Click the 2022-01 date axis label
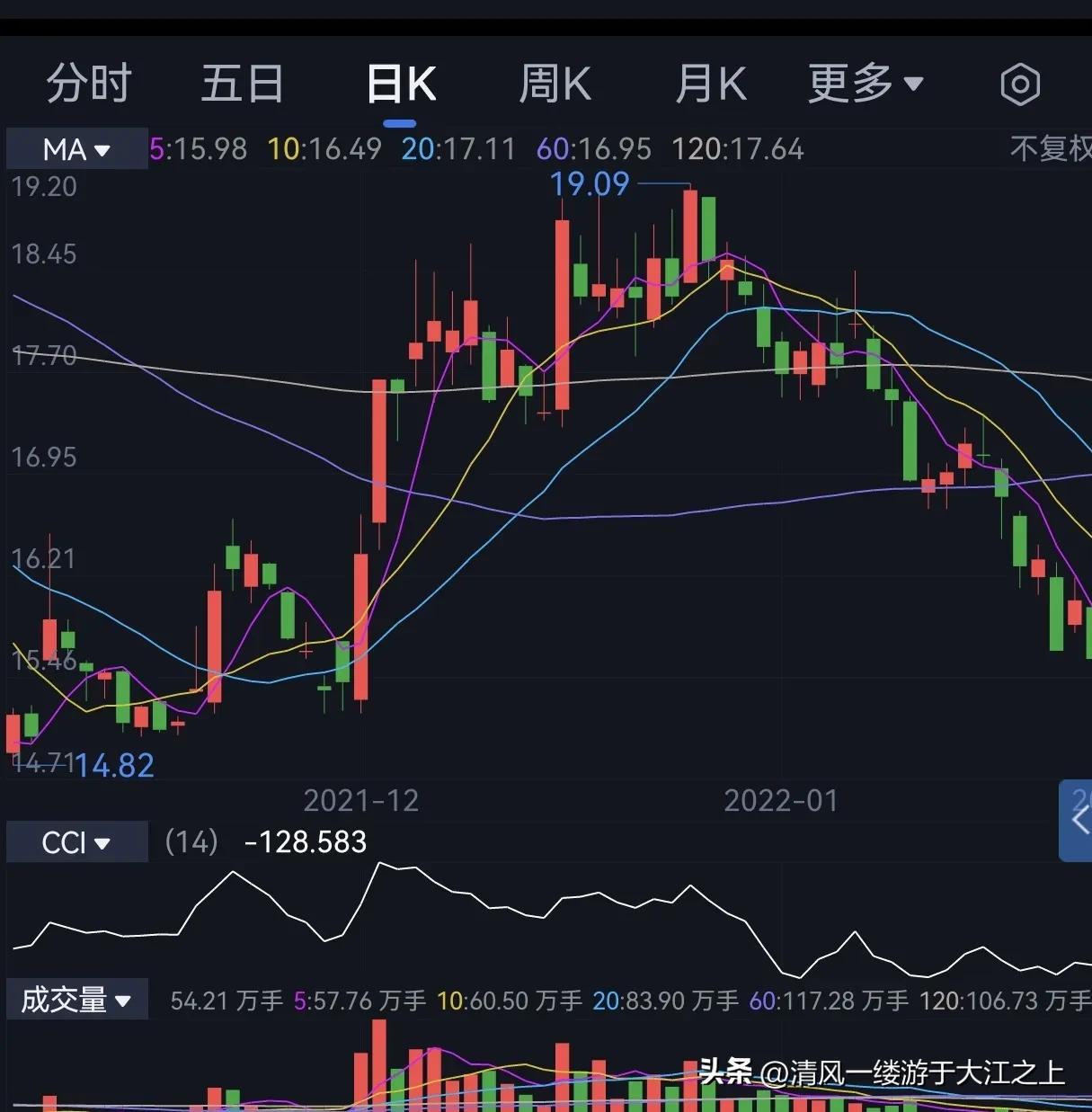Image resolution: width=1092 pixels, height=1112 pixels. click(780, 801)
